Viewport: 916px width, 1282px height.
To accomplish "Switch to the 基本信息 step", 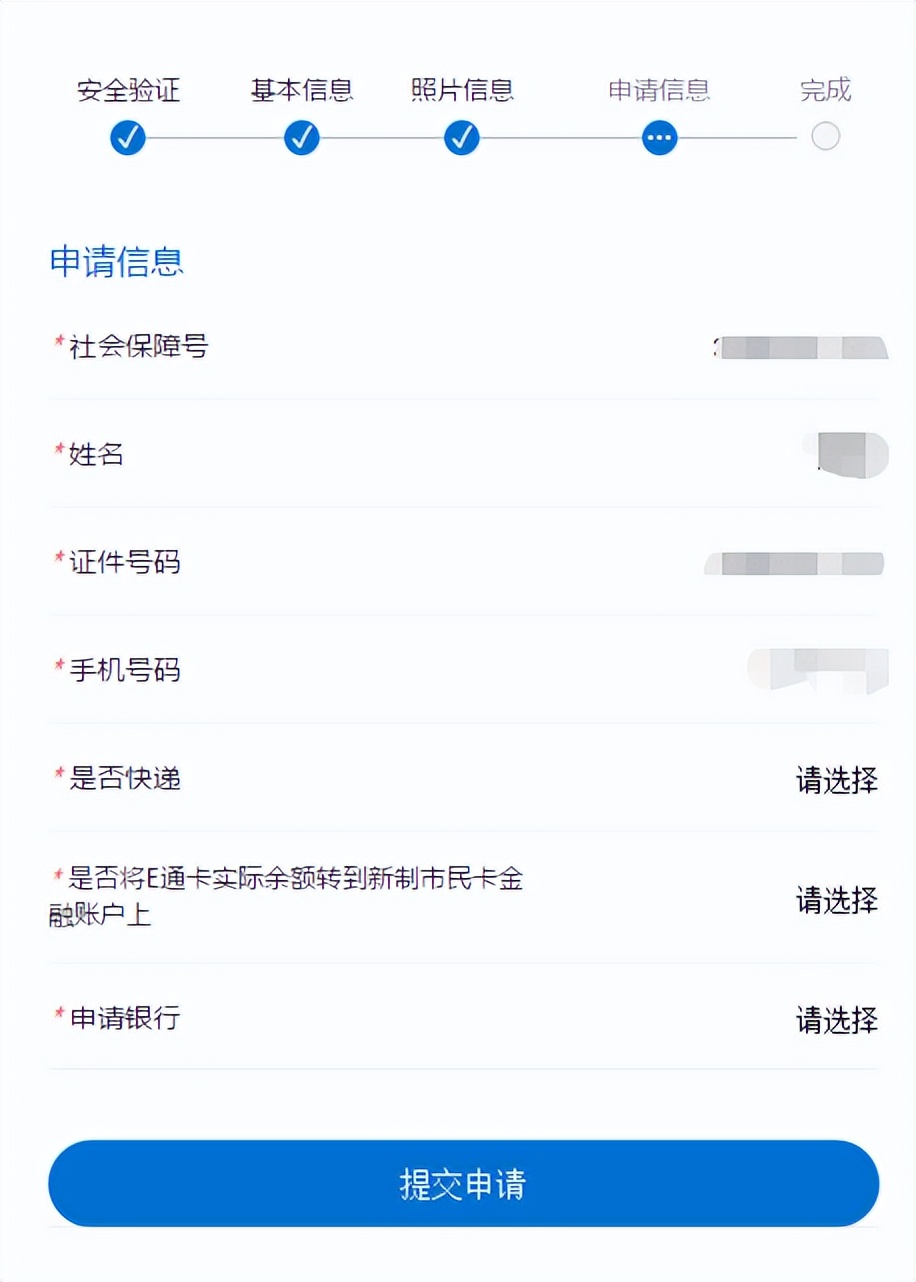I will pos(301,91).
